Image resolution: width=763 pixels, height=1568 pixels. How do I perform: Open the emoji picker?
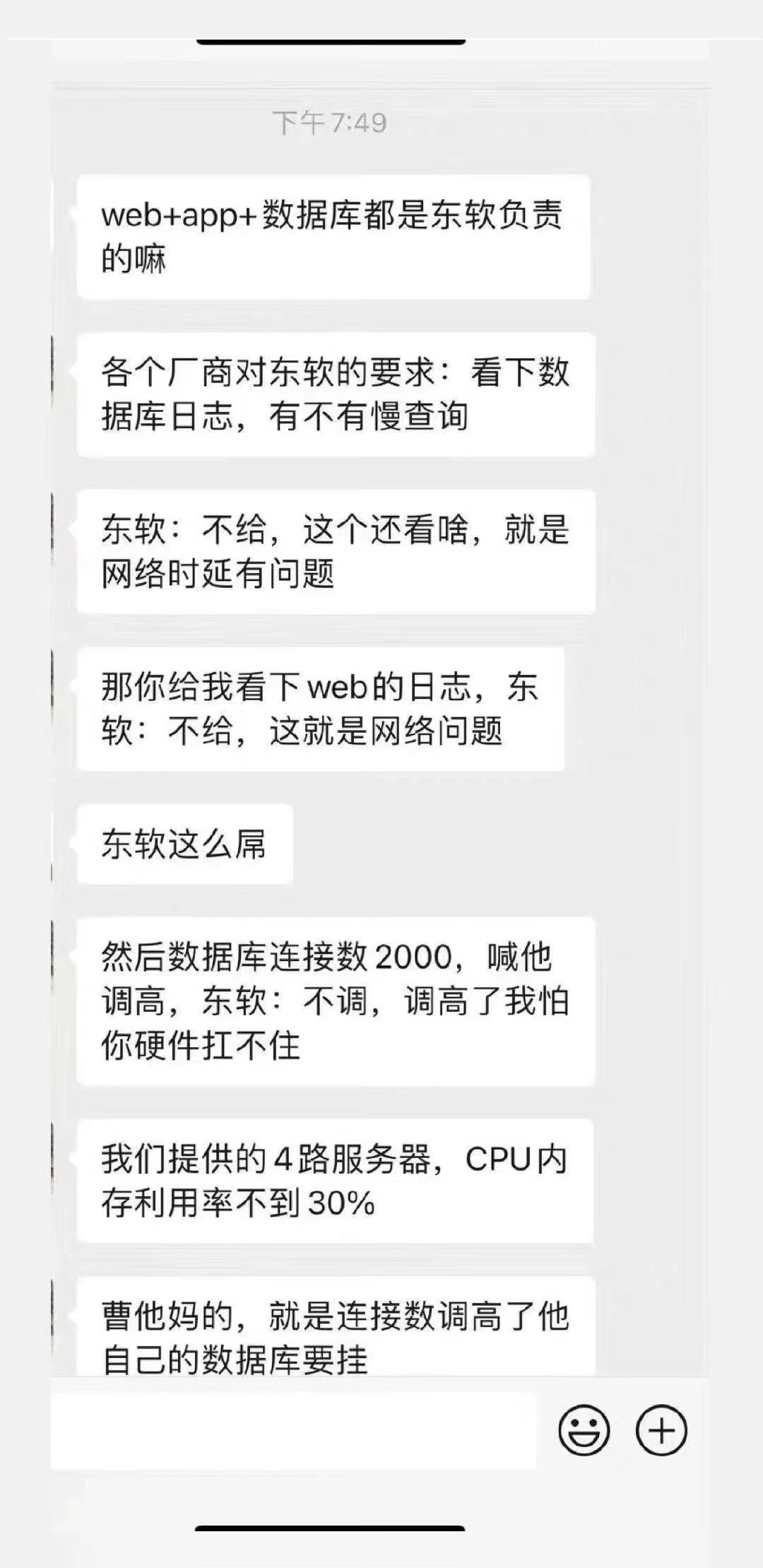pos(584,1430)
